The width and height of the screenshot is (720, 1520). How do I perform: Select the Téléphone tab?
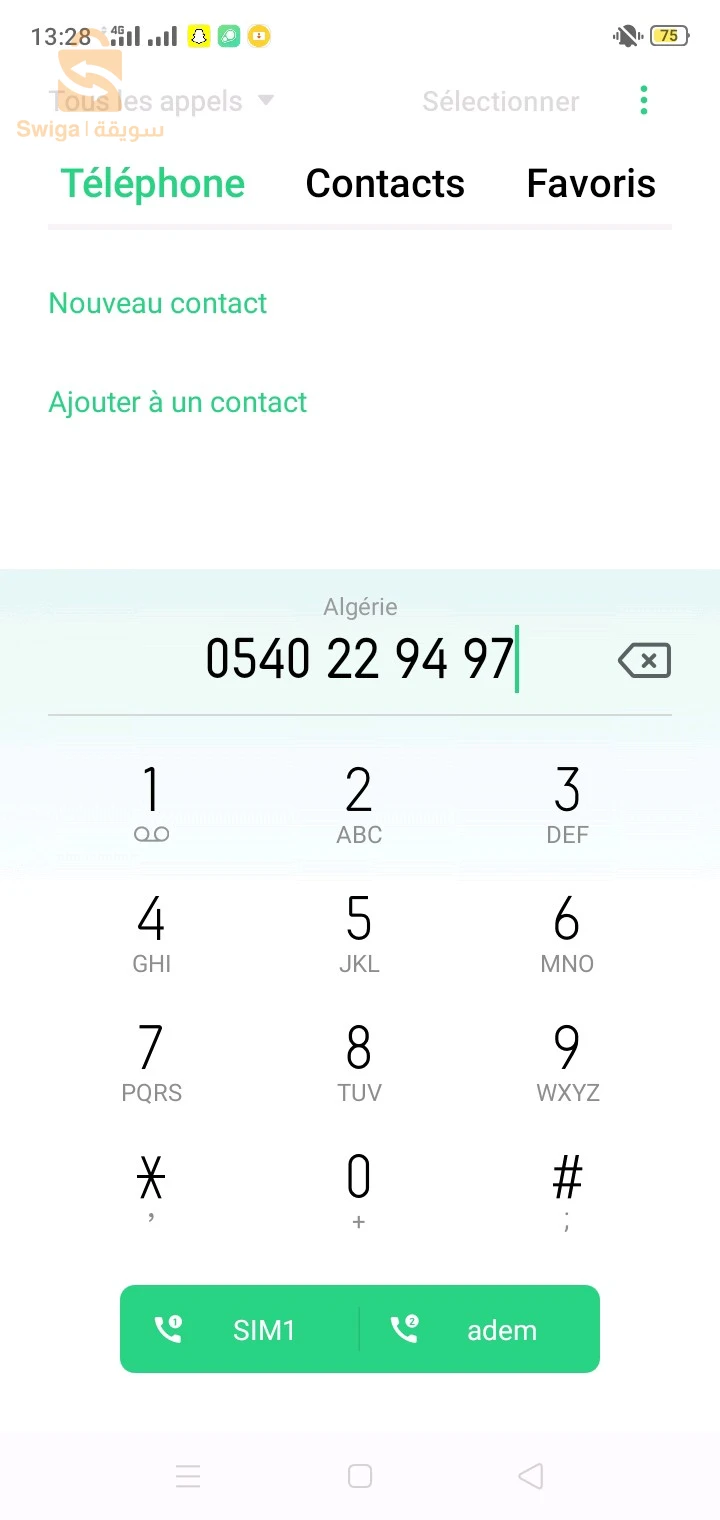click(x=153, y=184)
